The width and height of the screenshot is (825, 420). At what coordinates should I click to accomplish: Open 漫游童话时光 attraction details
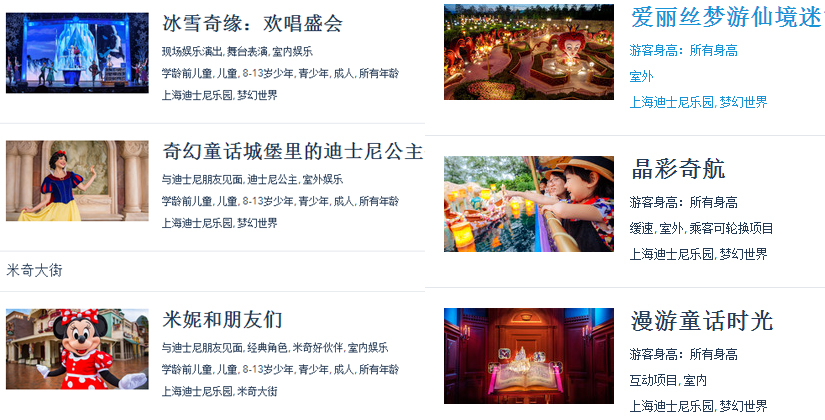pos(701,322)
